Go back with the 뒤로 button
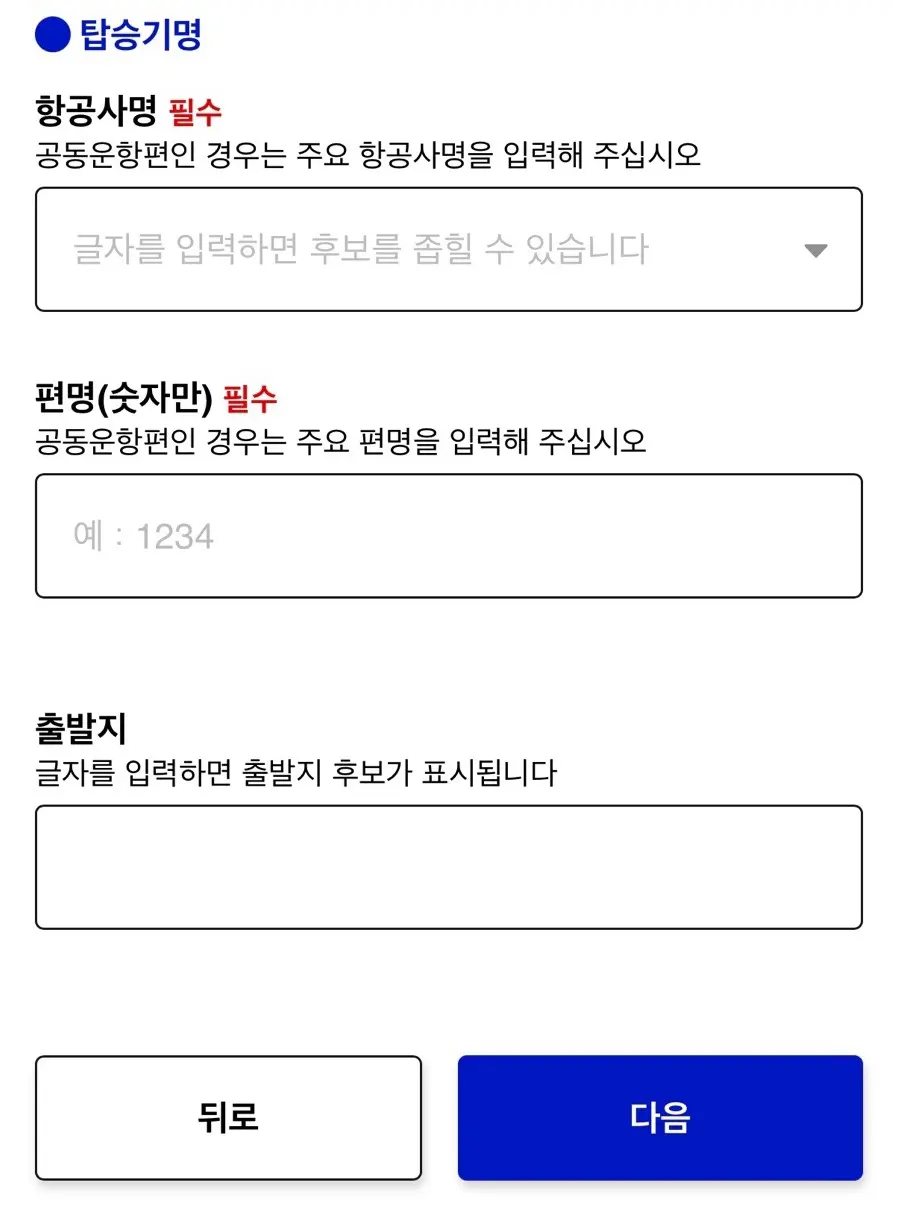This screenshot has width=899, height=1206. pos(229,1118)
